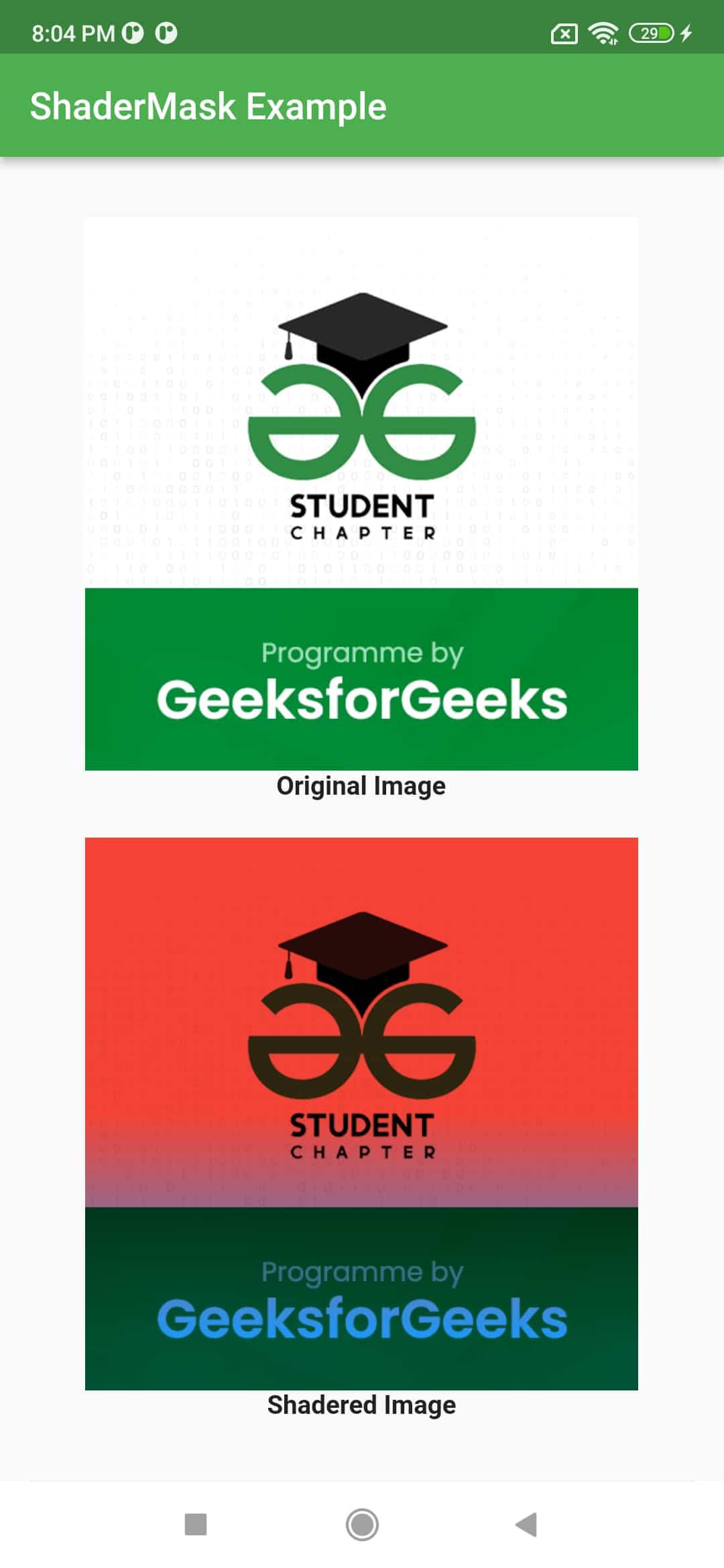Tap the system back button
The image size is (724, 1568).
[x=527, y=1524]
